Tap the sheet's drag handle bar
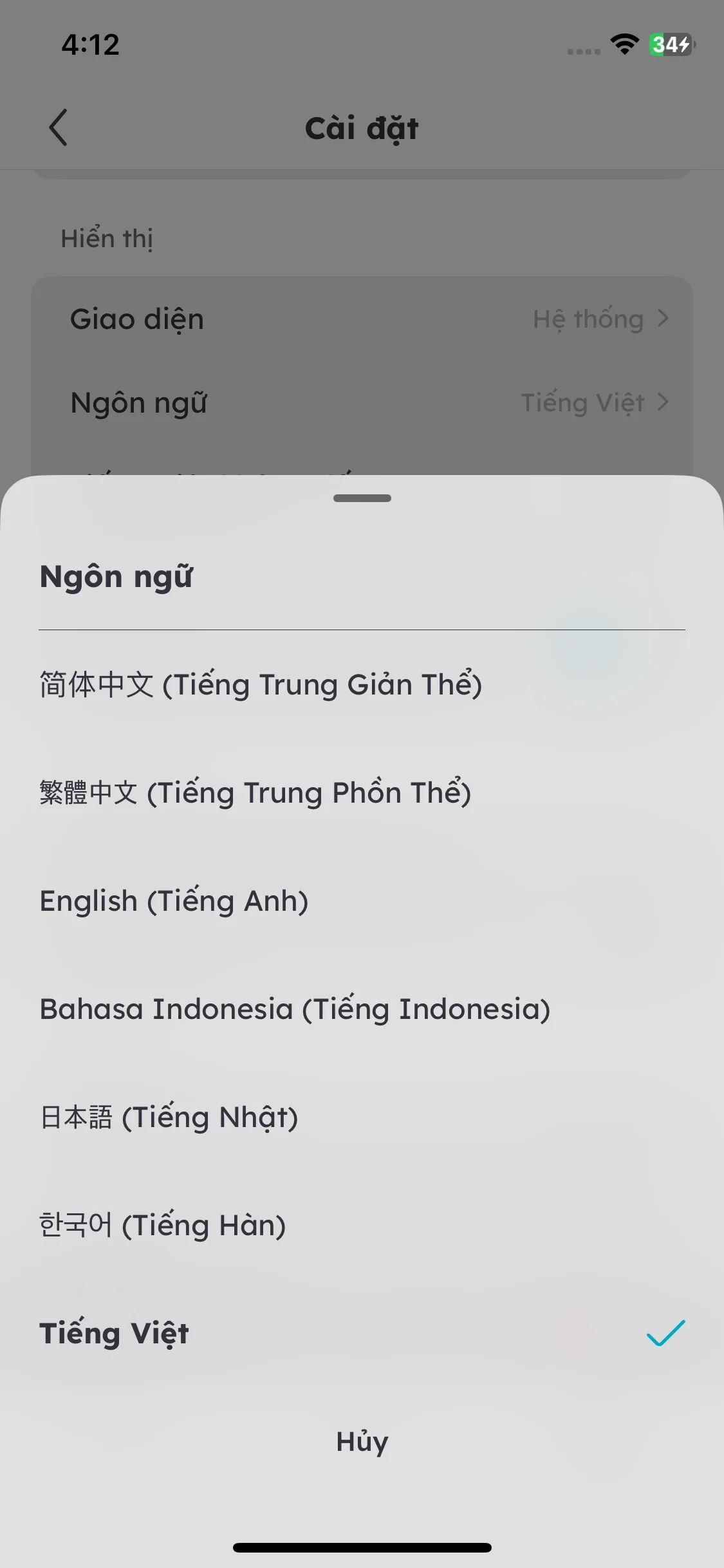Image resolution: width=724 pixels, height=1568 pixels. [362, 498]
